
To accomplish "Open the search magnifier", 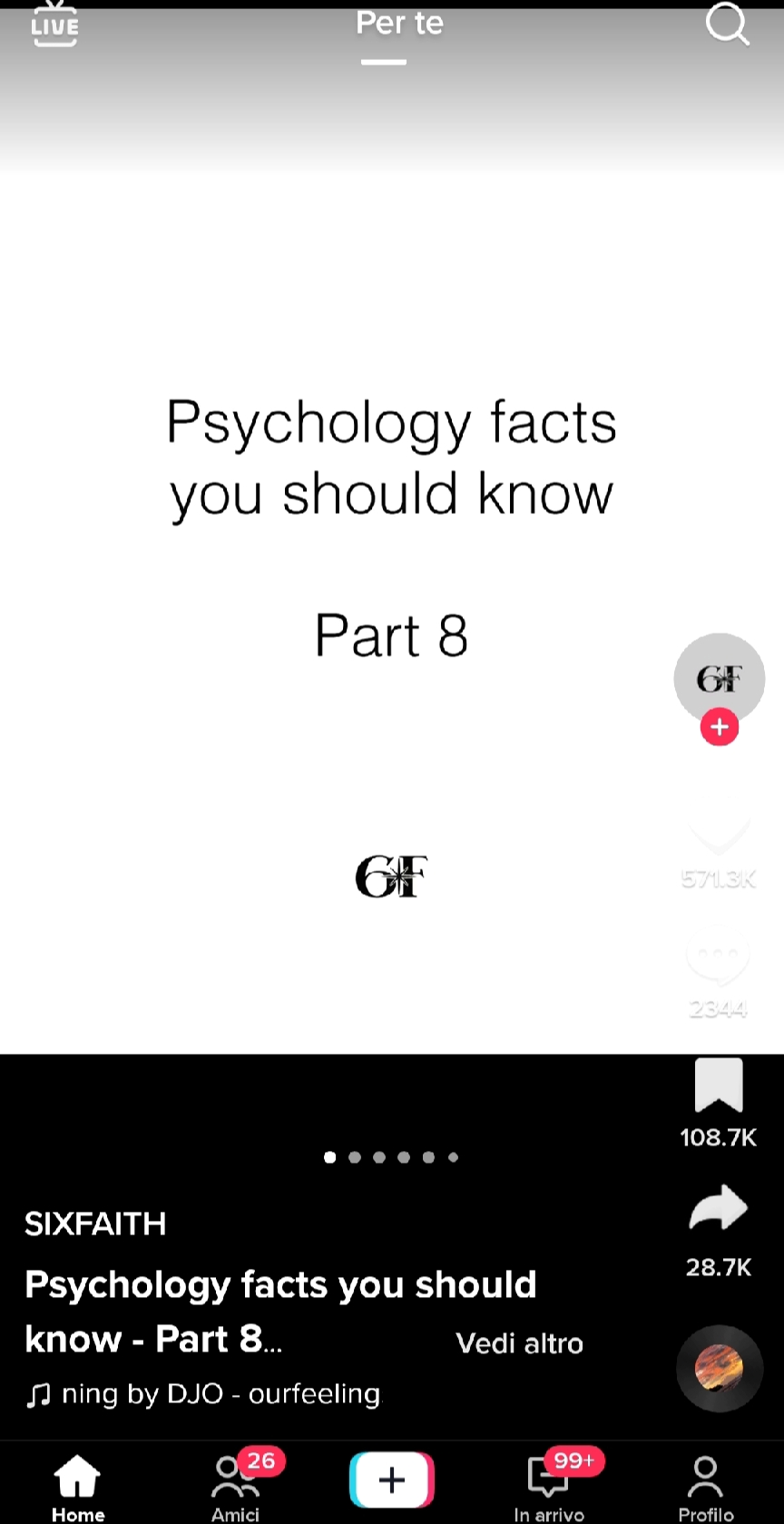I will coord(728,23).
